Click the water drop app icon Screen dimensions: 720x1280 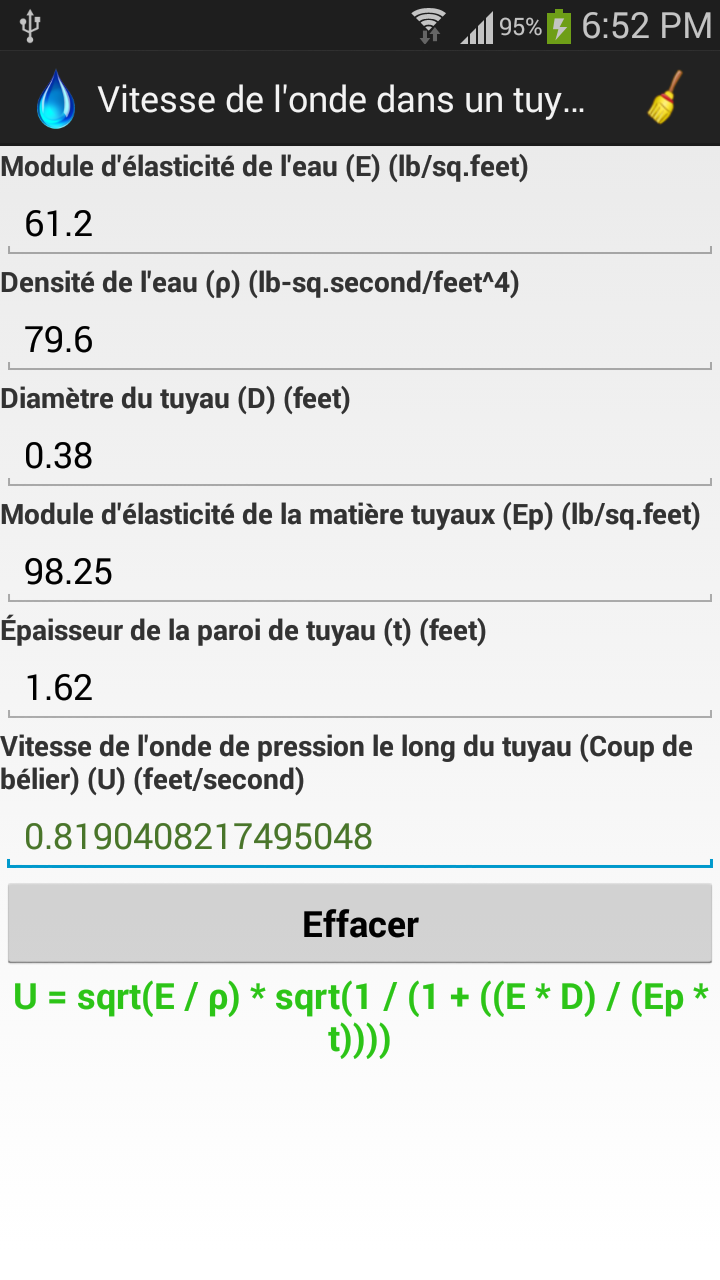click(x=55, y=98)
